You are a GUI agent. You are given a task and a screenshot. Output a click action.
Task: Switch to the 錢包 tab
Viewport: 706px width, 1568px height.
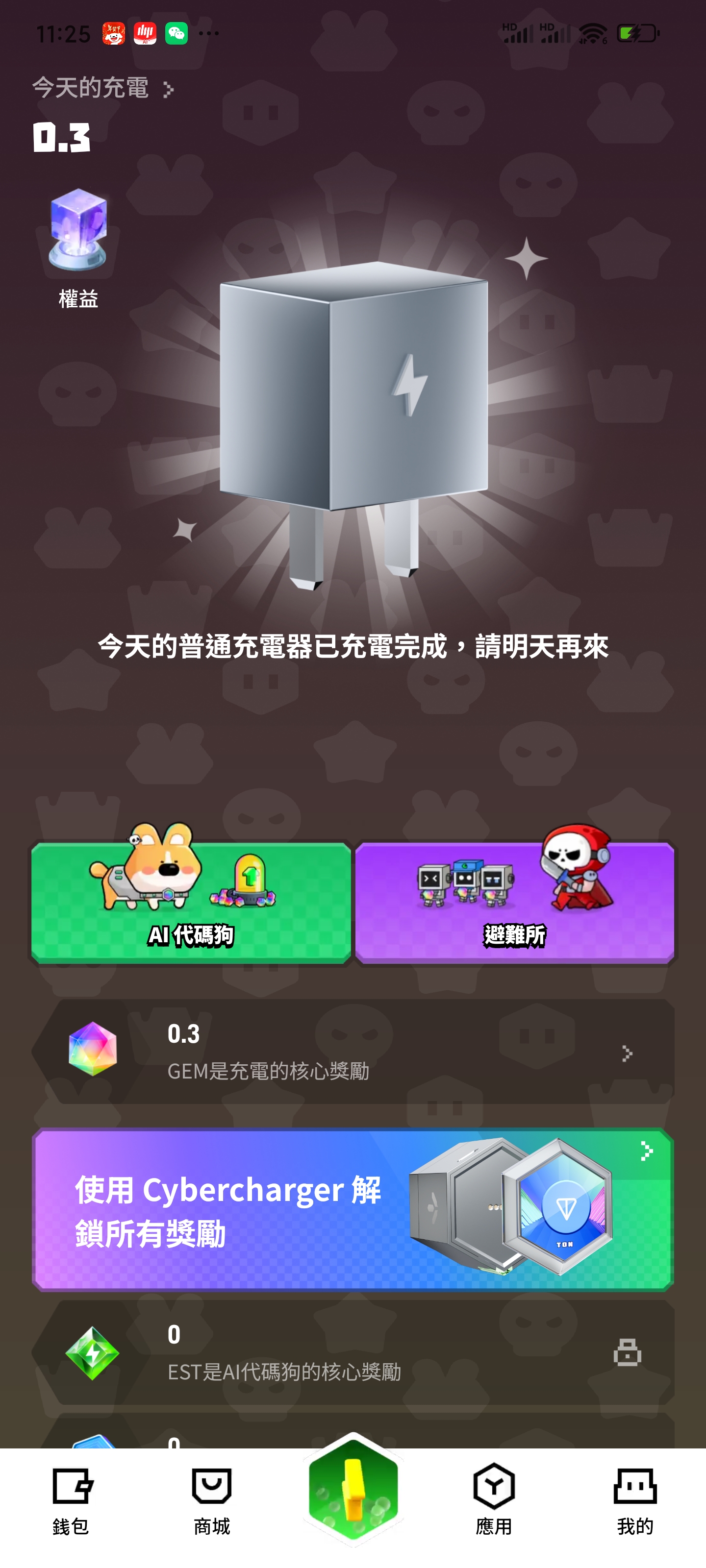coord(71,1501)
